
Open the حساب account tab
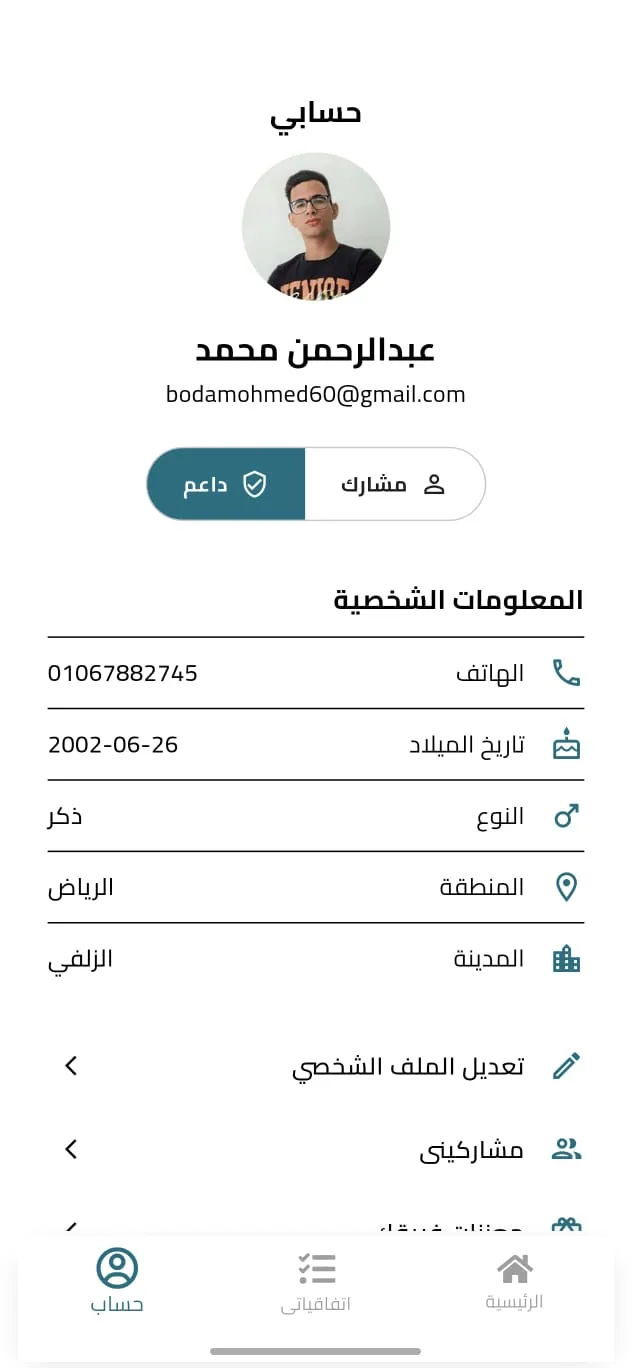tap(117, 1282)
